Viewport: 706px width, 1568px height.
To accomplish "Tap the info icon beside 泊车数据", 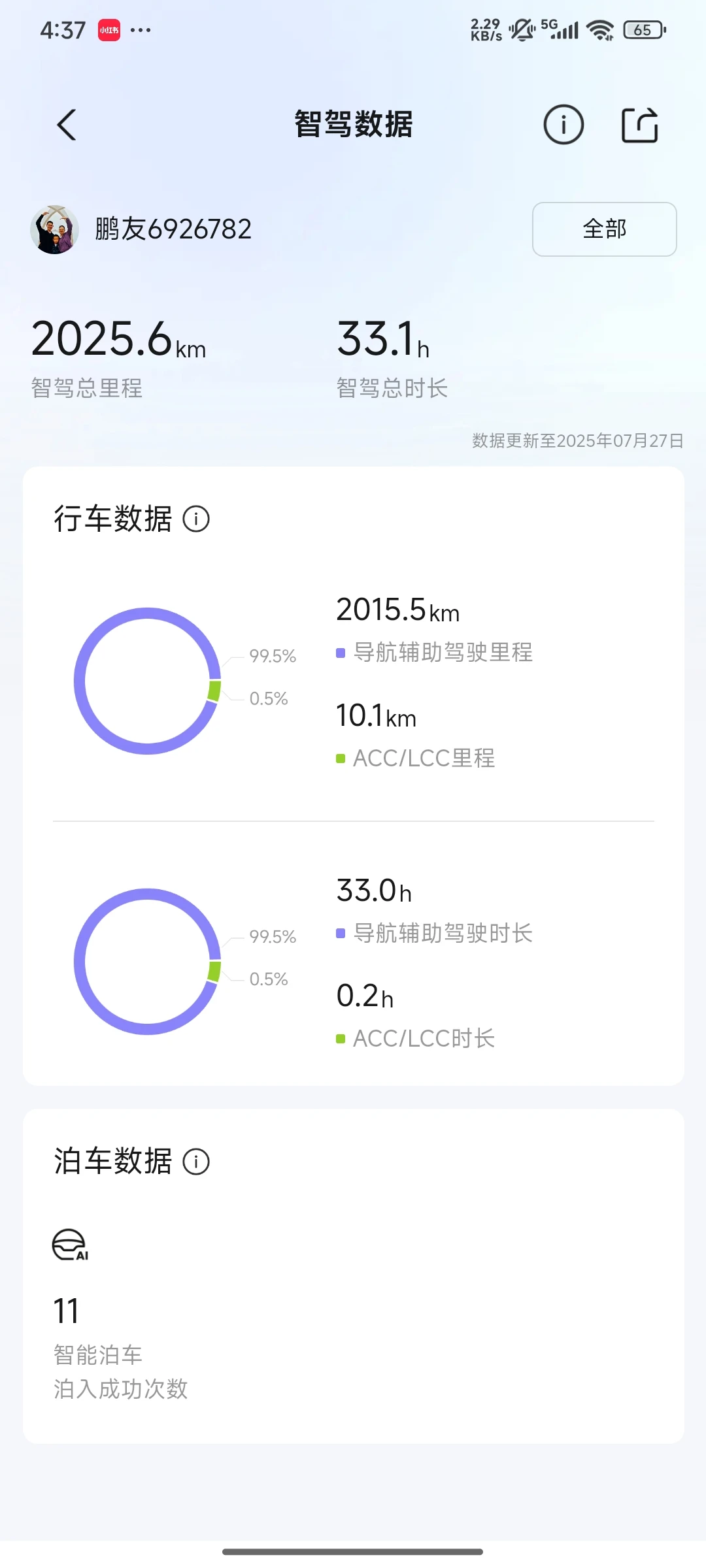I will pos(196,1162).
